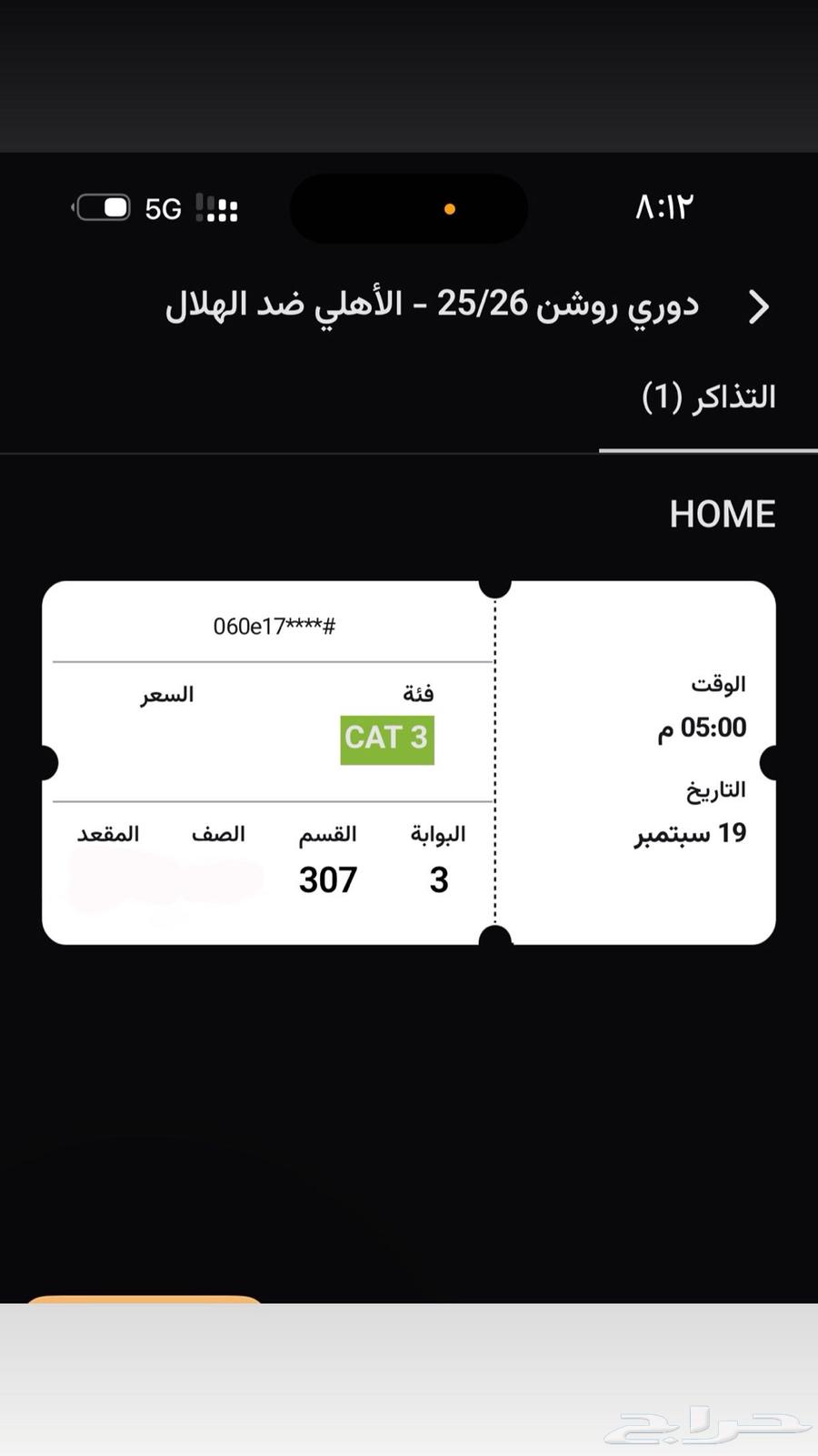The width and height of the screenshot is (818, 1456).
Task: Tap the cellular signal bars icon
Action: pyautogui.click(x=215, y=208)
